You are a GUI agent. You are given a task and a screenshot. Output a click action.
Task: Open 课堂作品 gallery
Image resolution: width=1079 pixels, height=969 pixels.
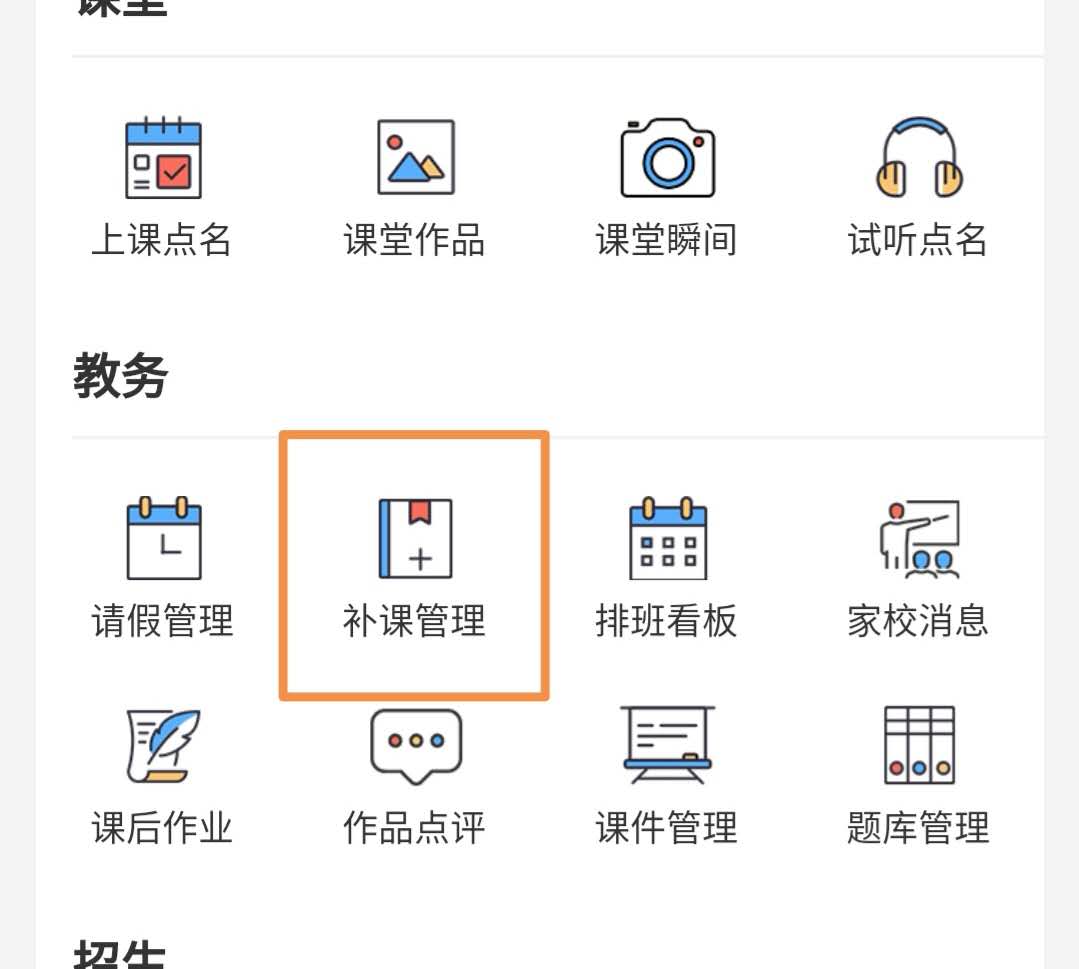tap(414, 185)
